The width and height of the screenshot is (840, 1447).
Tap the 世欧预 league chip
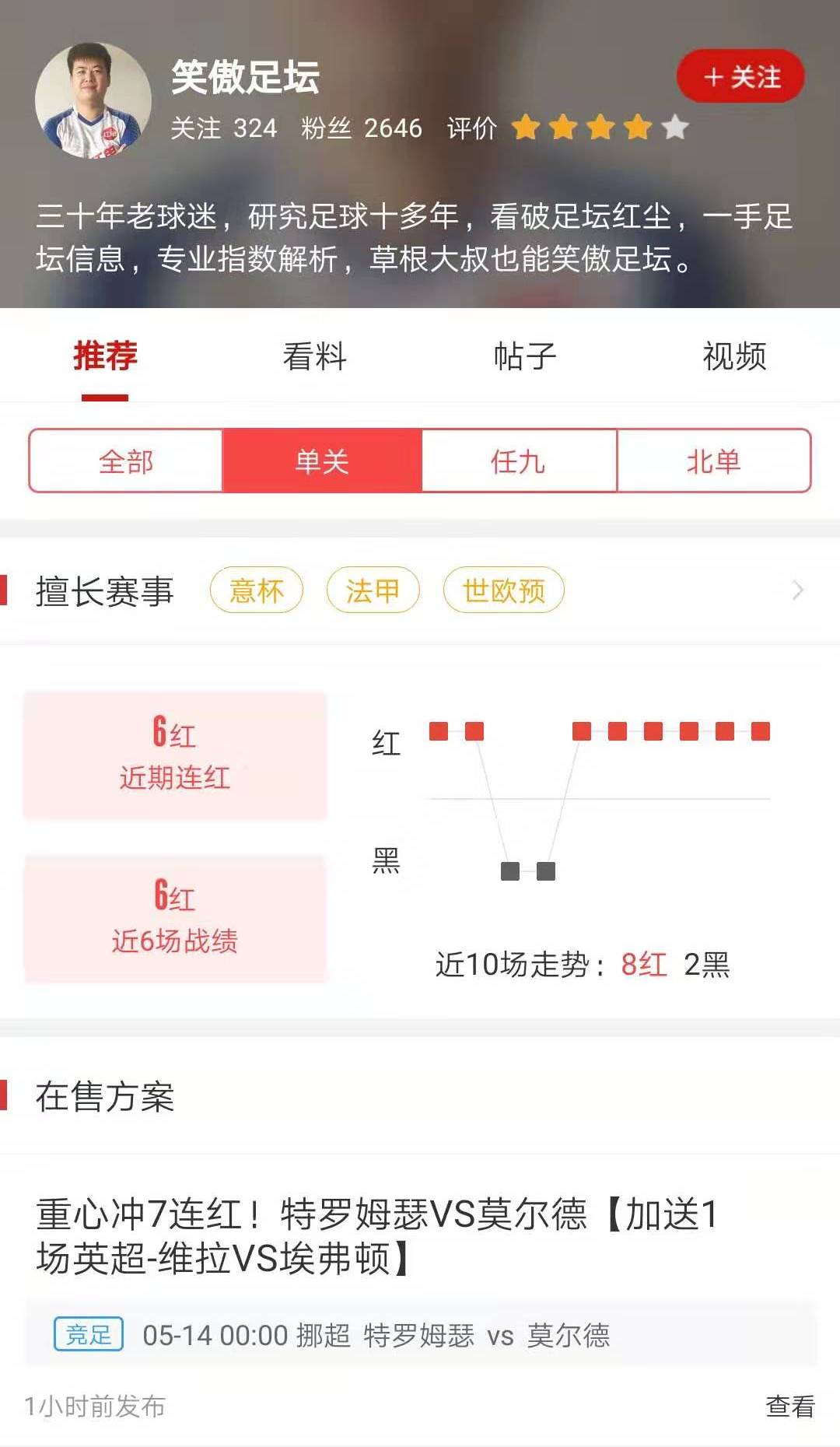point(504,590)
